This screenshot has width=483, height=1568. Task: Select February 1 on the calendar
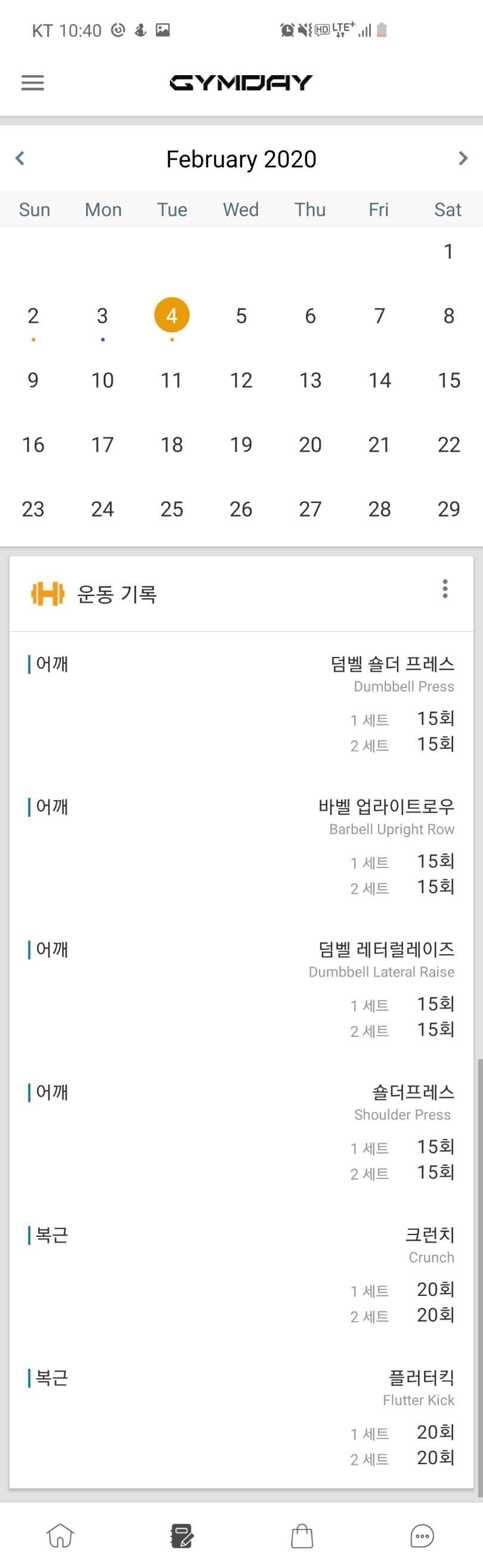(x=449, y=251)
